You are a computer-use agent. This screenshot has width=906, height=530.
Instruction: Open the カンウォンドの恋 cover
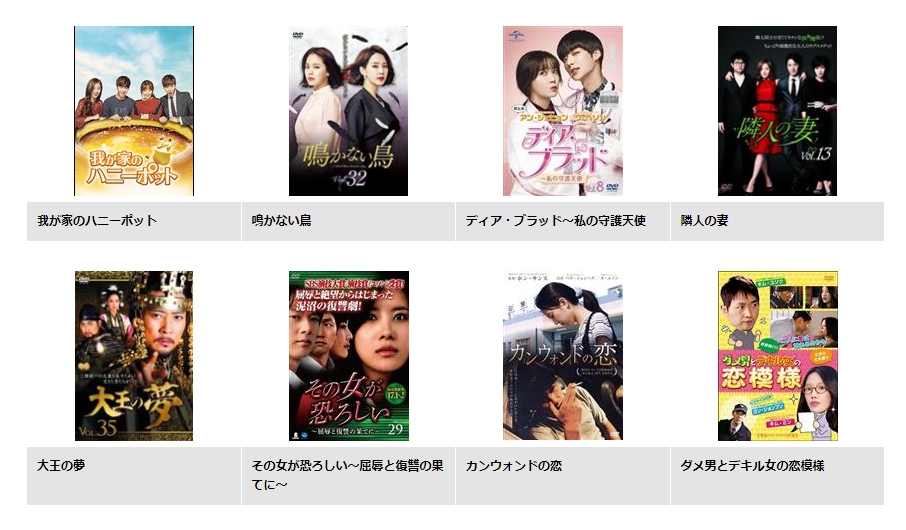pos(562,356)
